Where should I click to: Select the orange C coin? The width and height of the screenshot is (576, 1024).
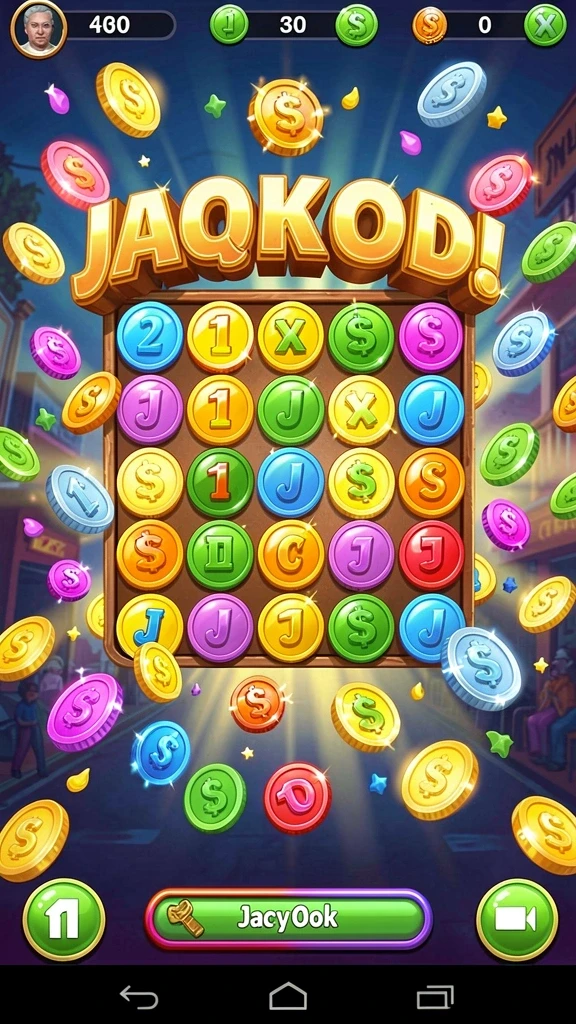pos(291,555)
